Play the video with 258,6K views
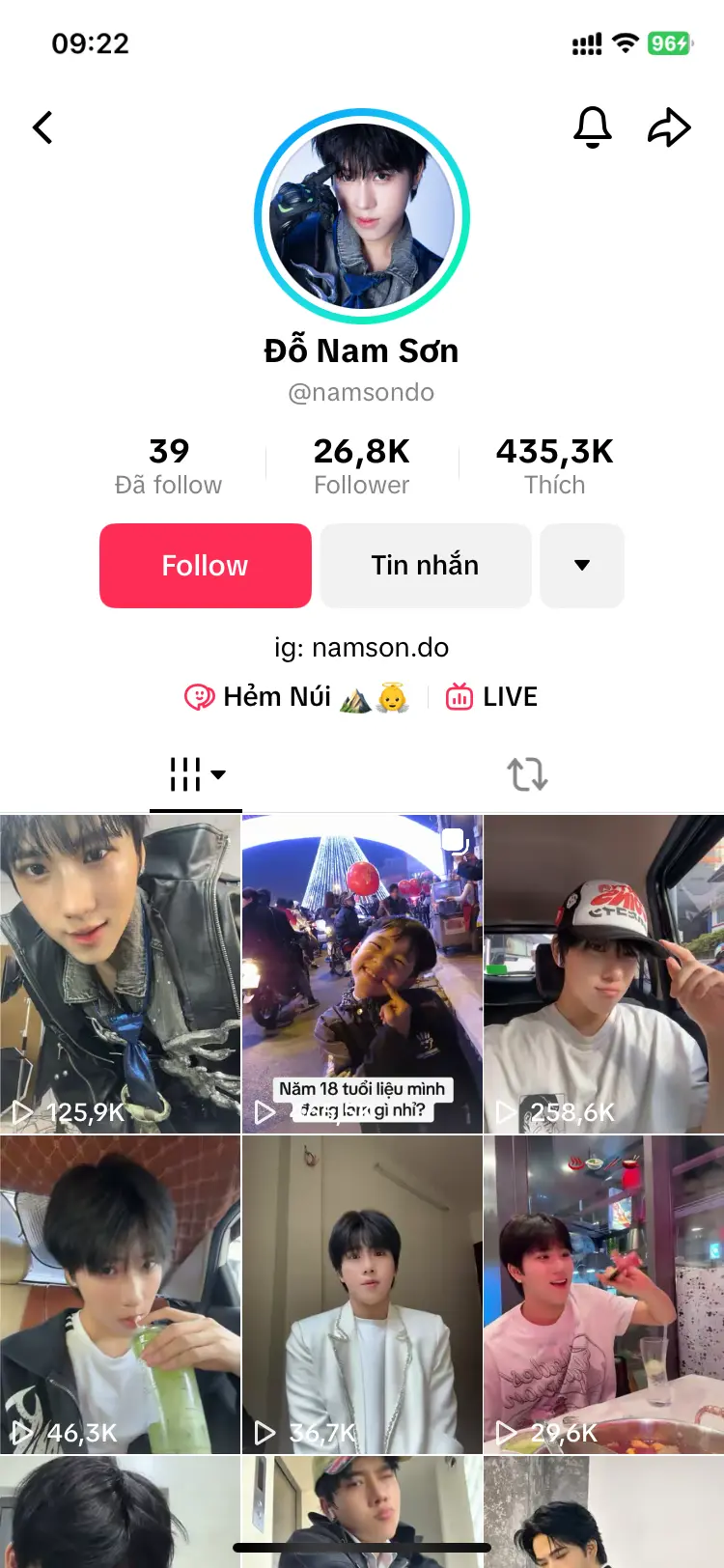Viewport: 724px width, 1568px height. point(604,973)
